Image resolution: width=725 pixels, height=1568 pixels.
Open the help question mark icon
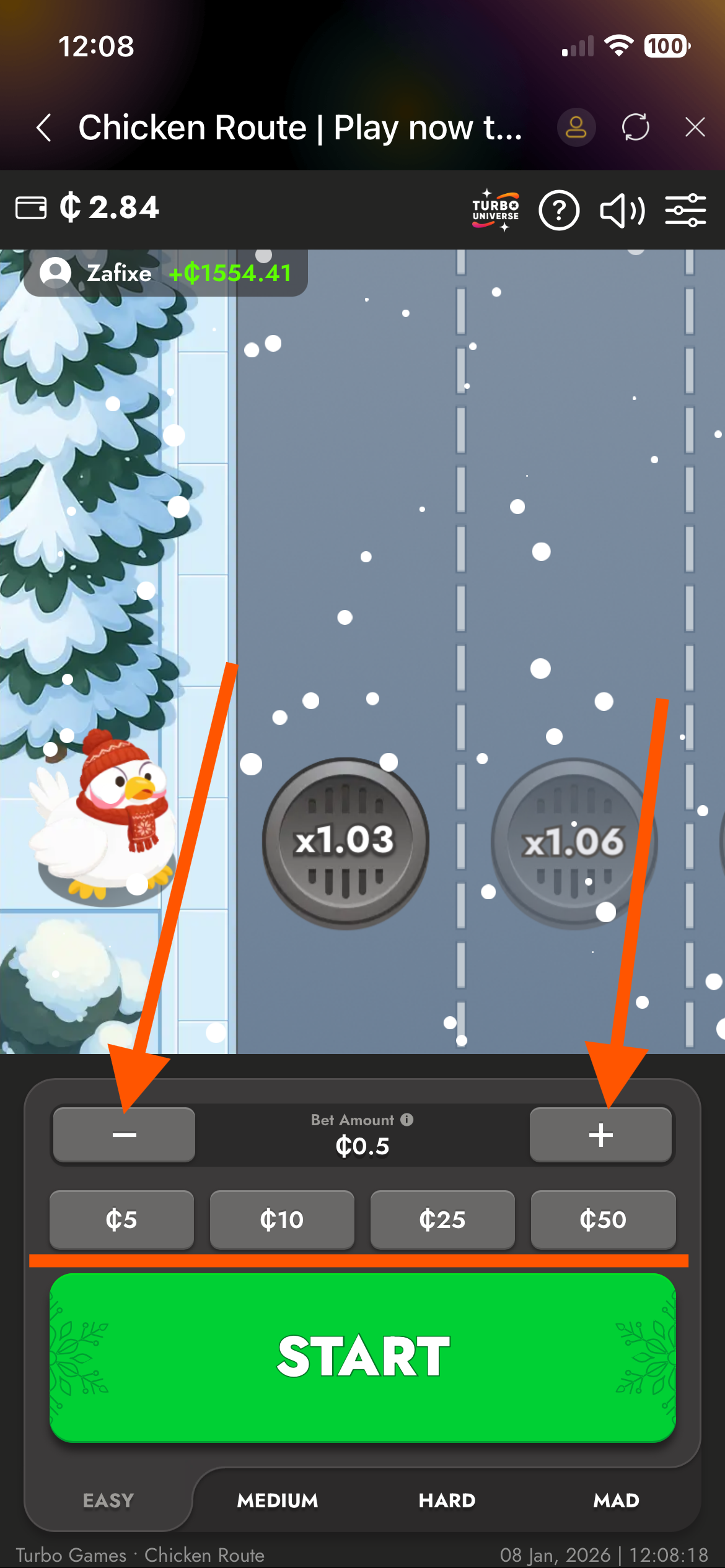[559, 211]
